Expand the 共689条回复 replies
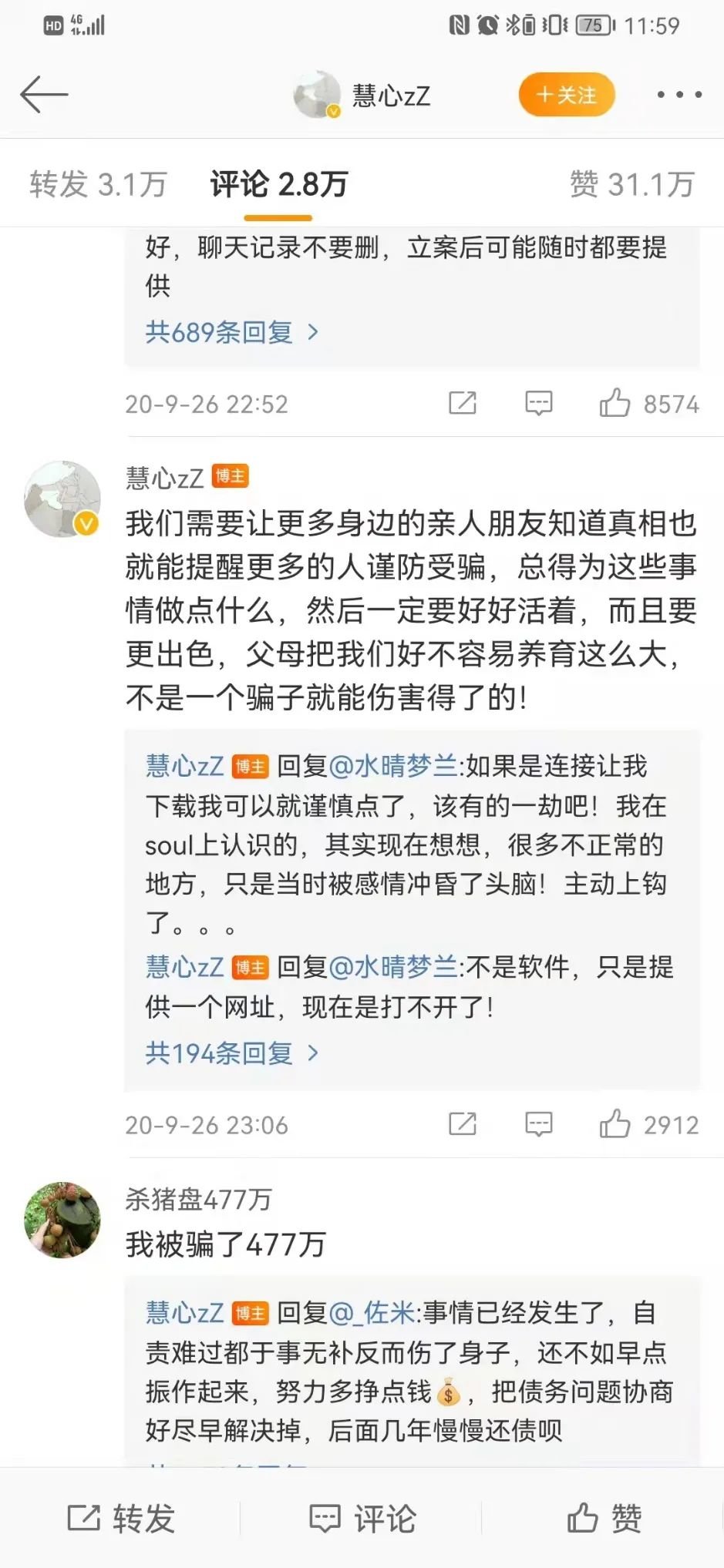The height and width of the screenshot is (1568, 724). (231, 332)
